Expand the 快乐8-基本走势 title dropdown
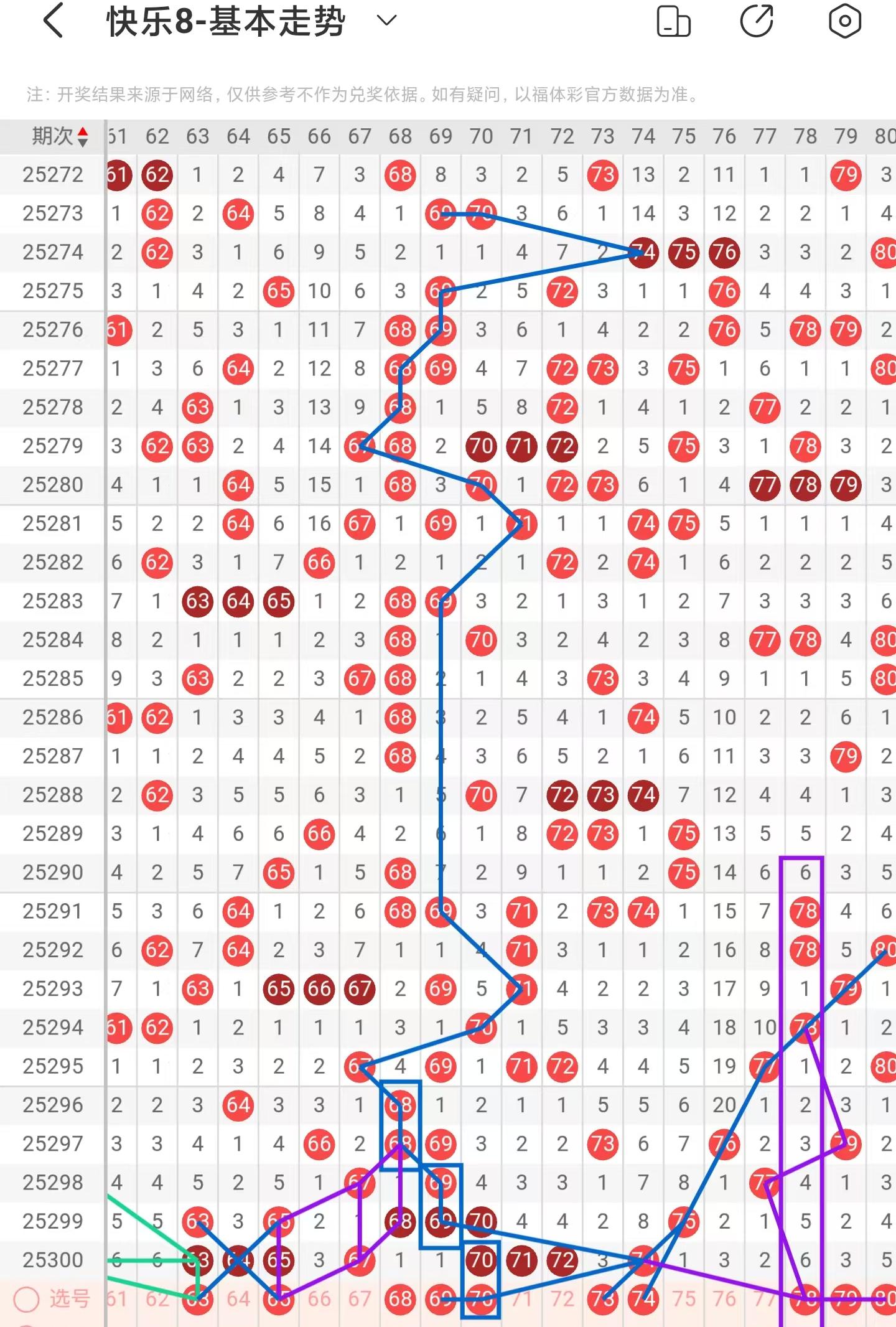 [386, 21]
